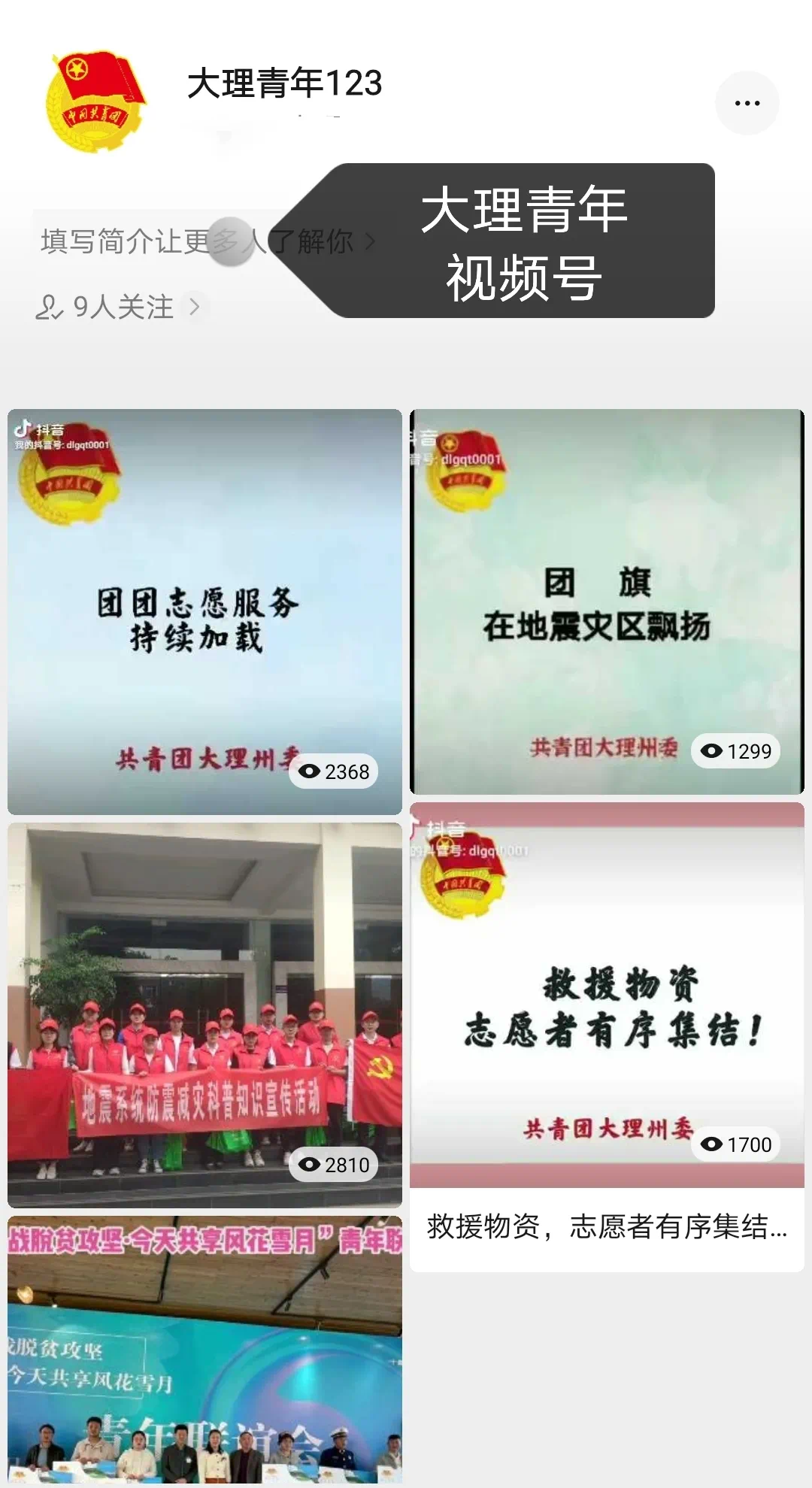Open the 团团志愿服务持续加载 video
This screenshot has height=1488, width=812.
click(x=205, y=611)
